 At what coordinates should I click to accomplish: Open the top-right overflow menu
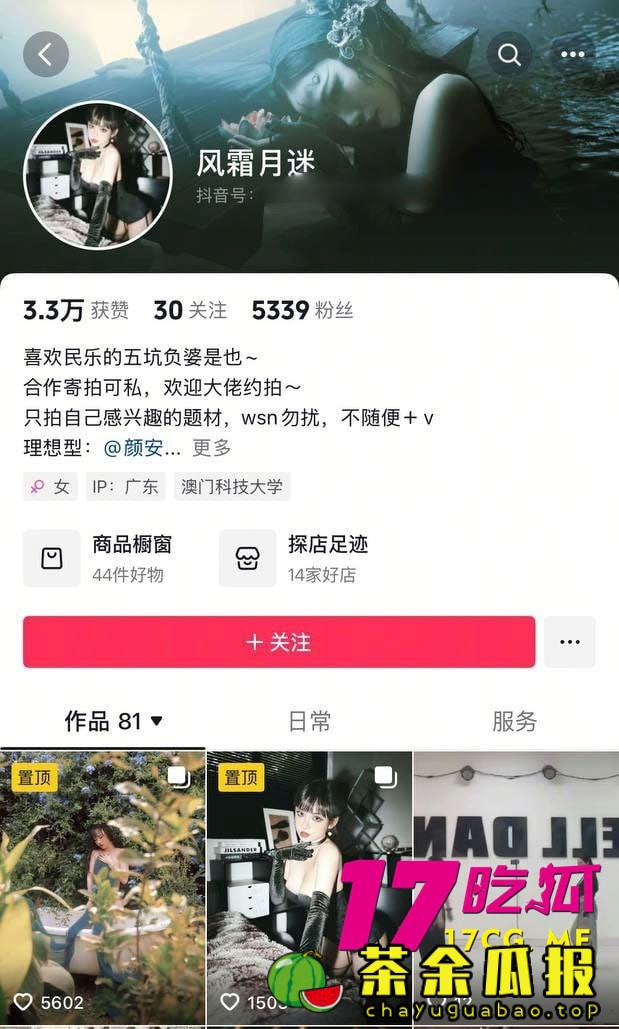click(573, 54)
